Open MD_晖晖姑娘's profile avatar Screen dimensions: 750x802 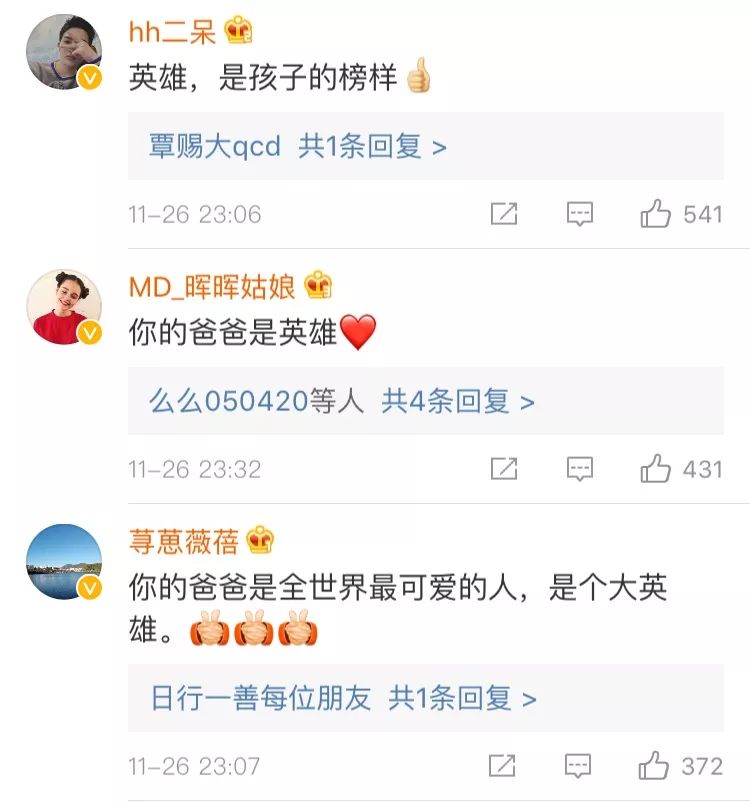pyautogui.click(x=63, y=307)
